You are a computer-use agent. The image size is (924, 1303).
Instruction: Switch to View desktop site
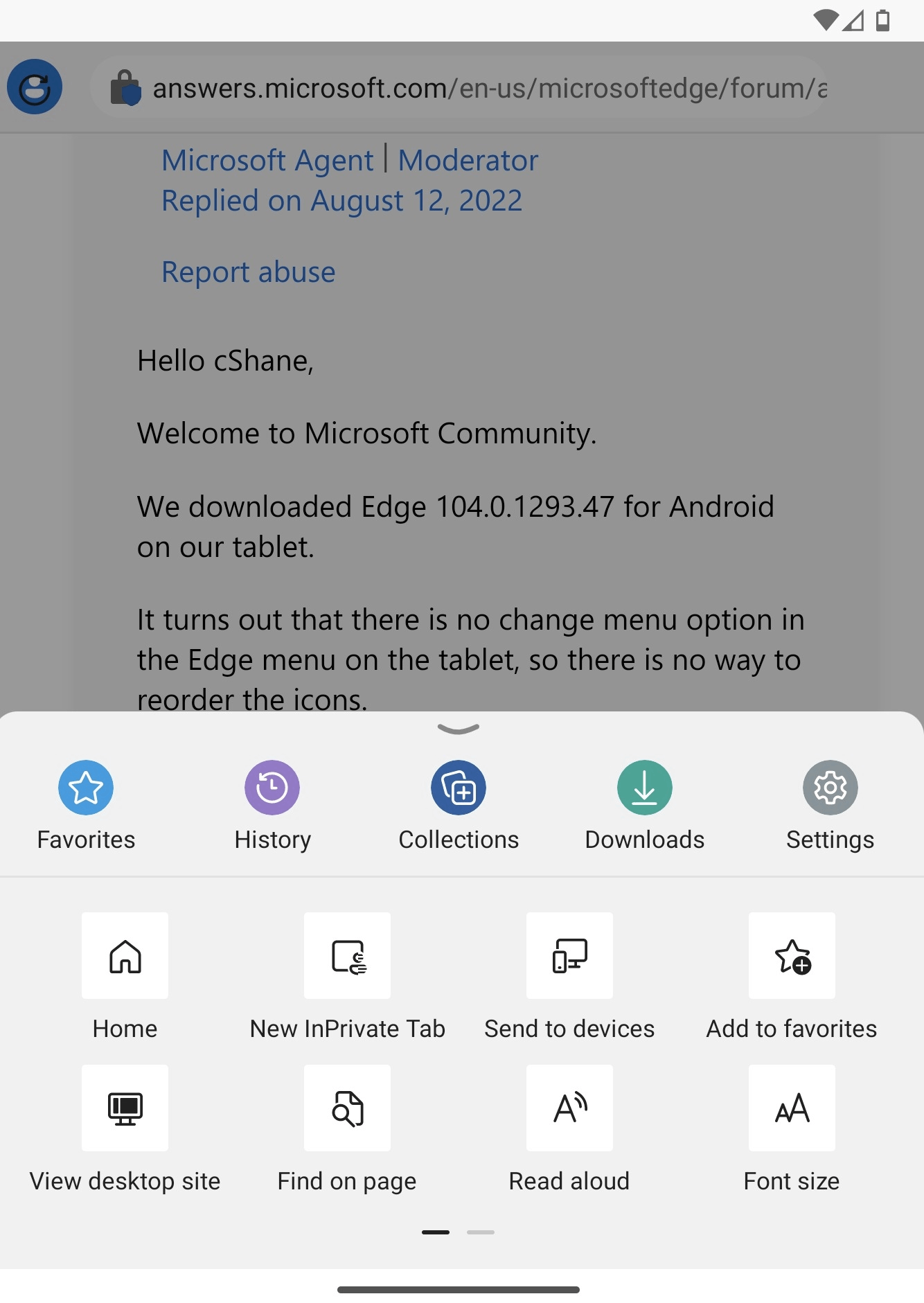tap(125, 1108)
